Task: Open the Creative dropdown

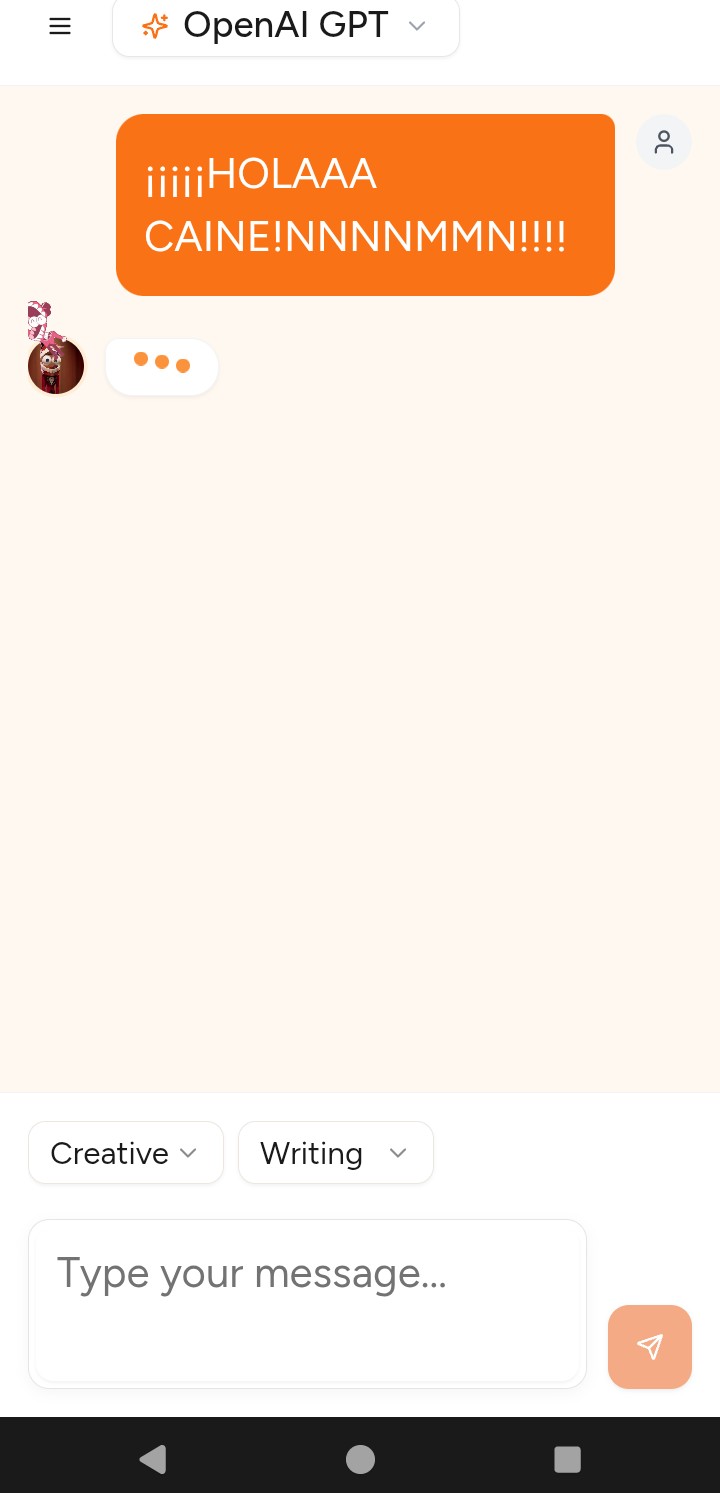Action: (126, 1153)
